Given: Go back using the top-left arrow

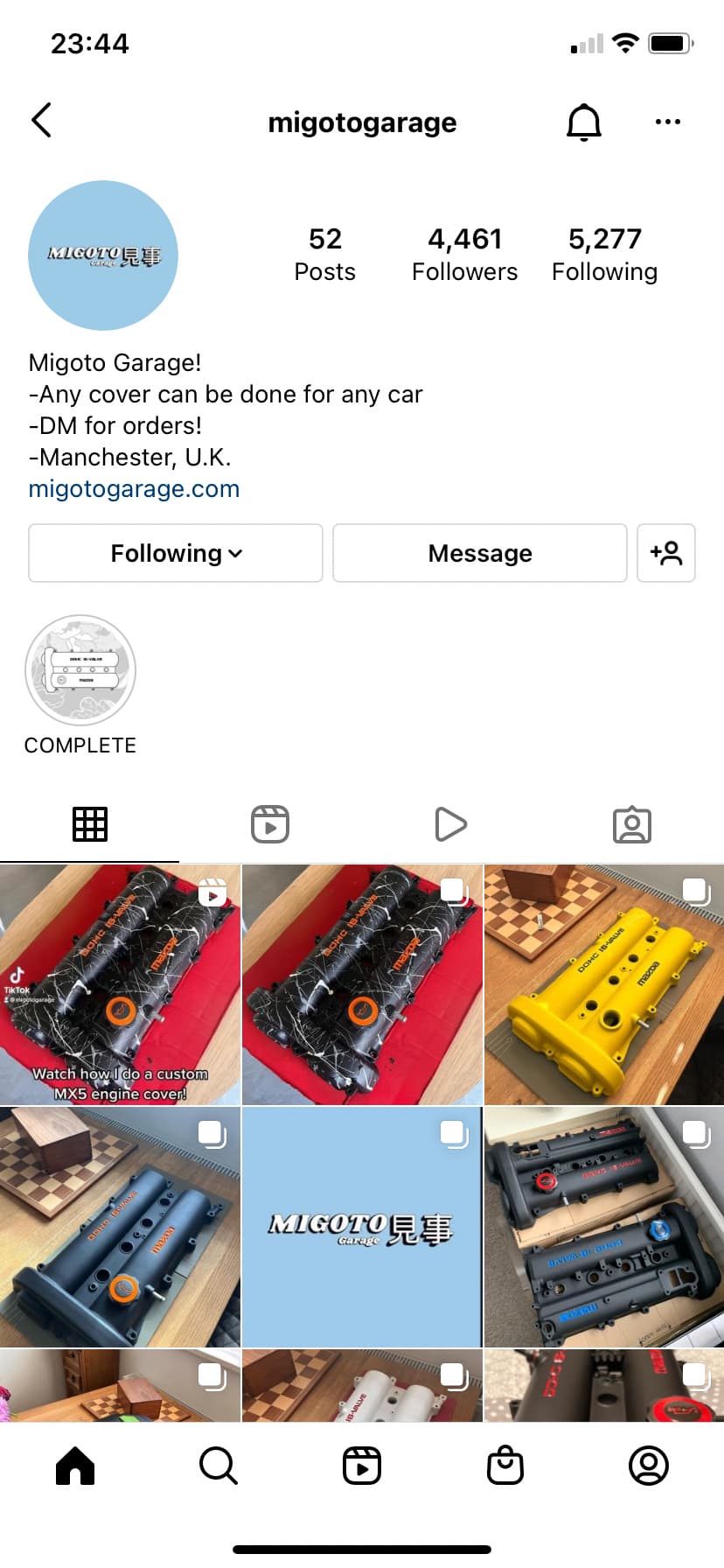Looking at the screenshot, I should click(41, 121).
